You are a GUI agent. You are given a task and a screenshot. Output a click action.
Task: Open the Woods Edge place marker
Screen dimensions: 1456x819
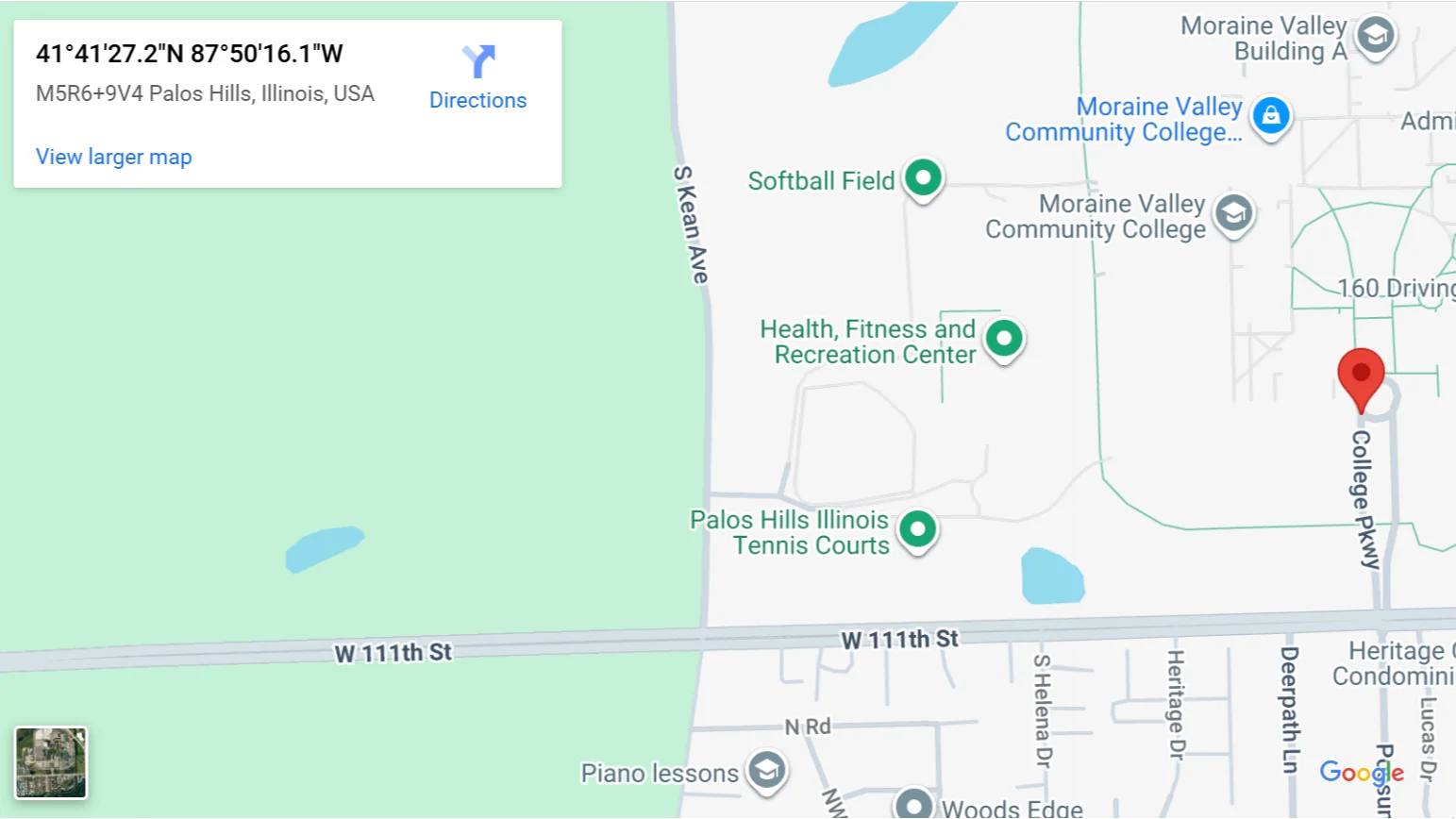(913, 805)
